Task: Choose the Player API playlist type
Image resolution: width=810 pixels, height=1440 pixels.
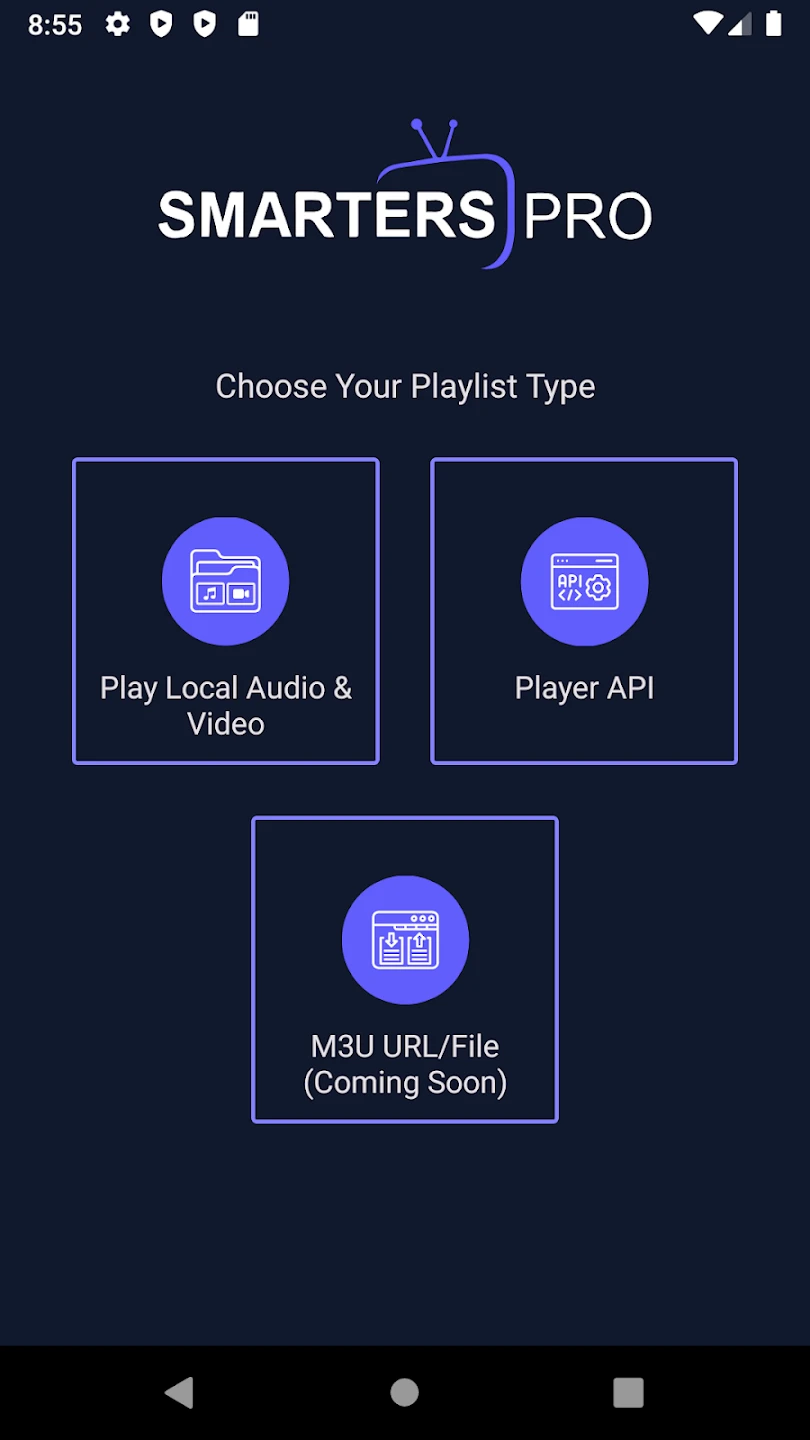Action: [x=584, y=611]
